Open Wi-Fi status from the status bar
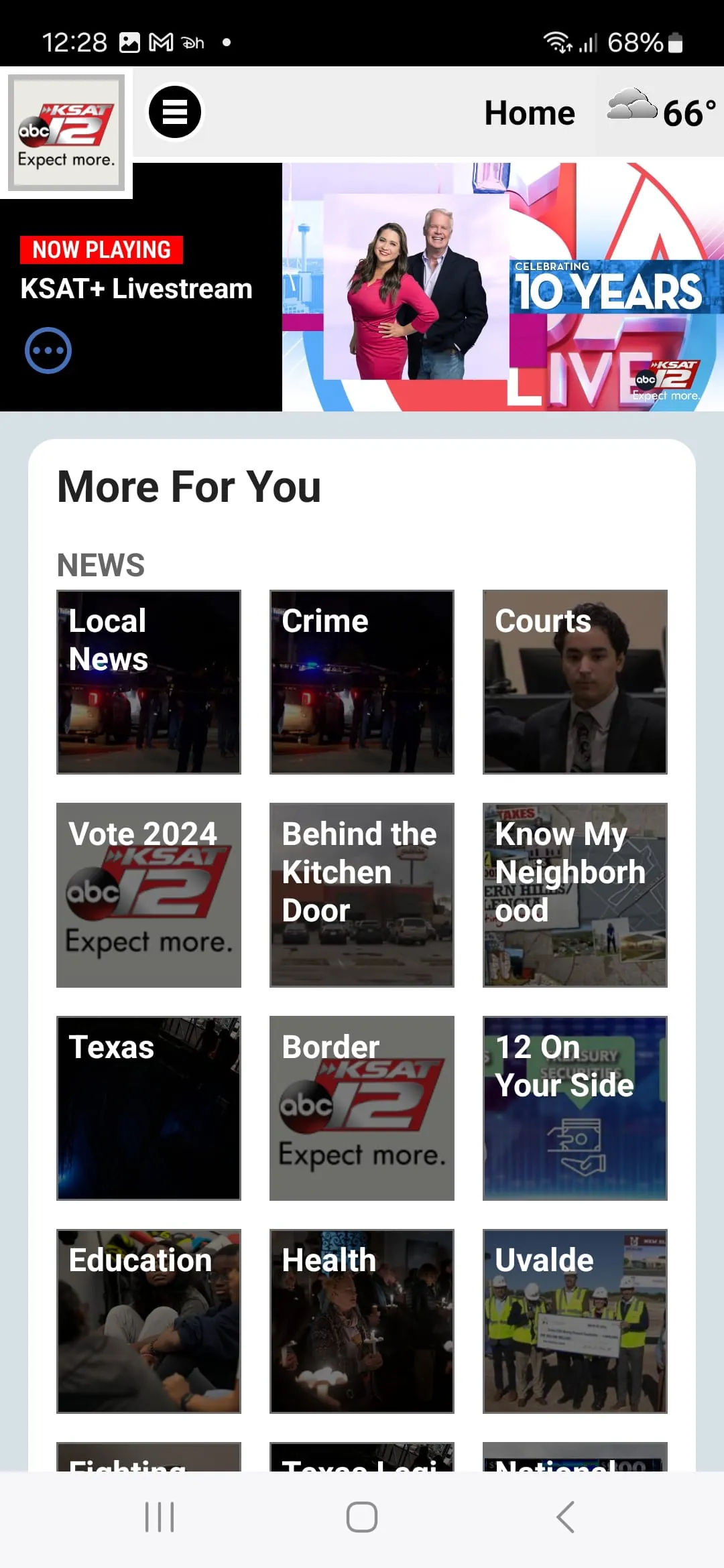 click(x=556, y=42)
